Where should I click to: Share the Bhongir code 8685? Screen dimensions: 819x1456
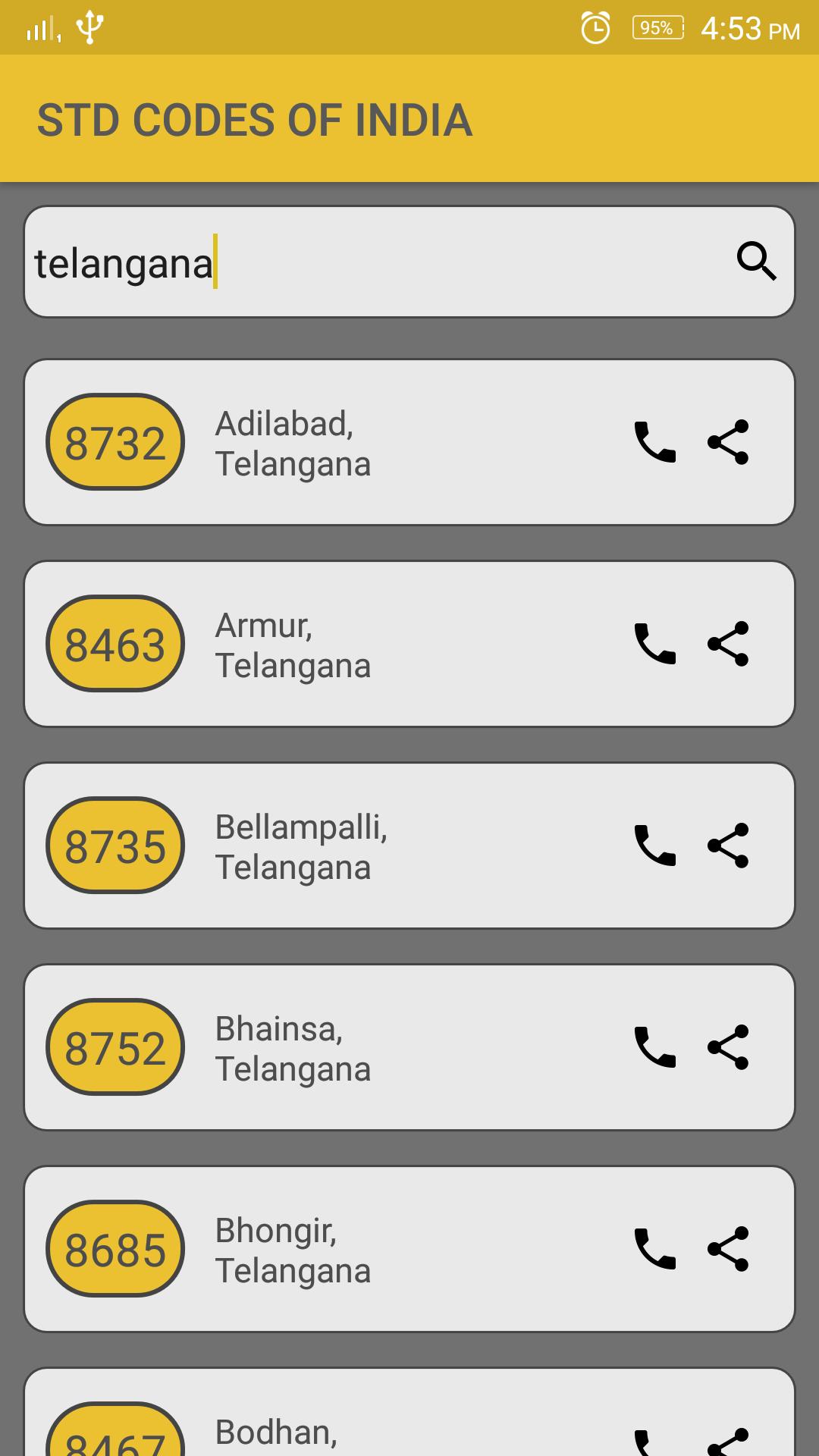tap(730, 1250)
